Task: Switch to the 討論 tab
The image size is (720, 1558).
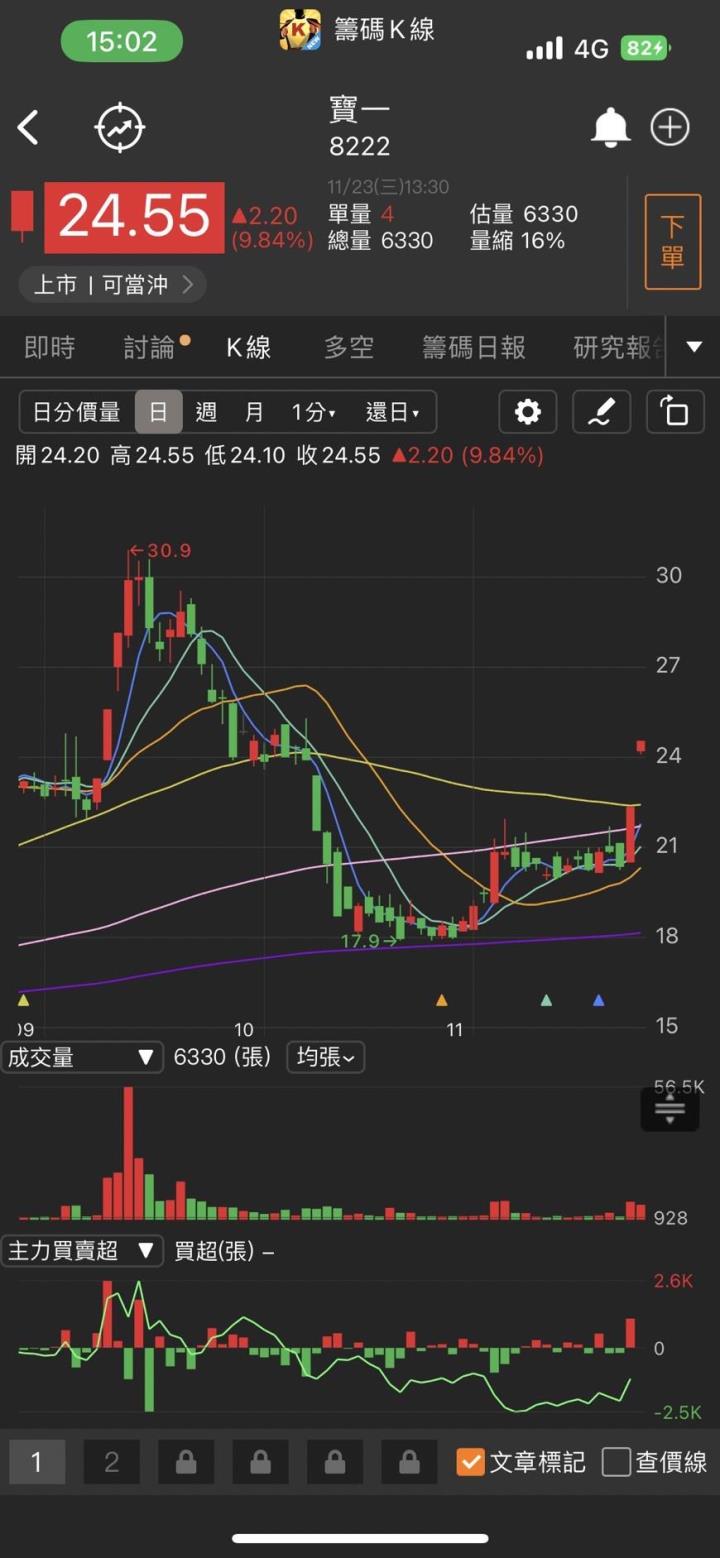Action: [x=150, y=347]
